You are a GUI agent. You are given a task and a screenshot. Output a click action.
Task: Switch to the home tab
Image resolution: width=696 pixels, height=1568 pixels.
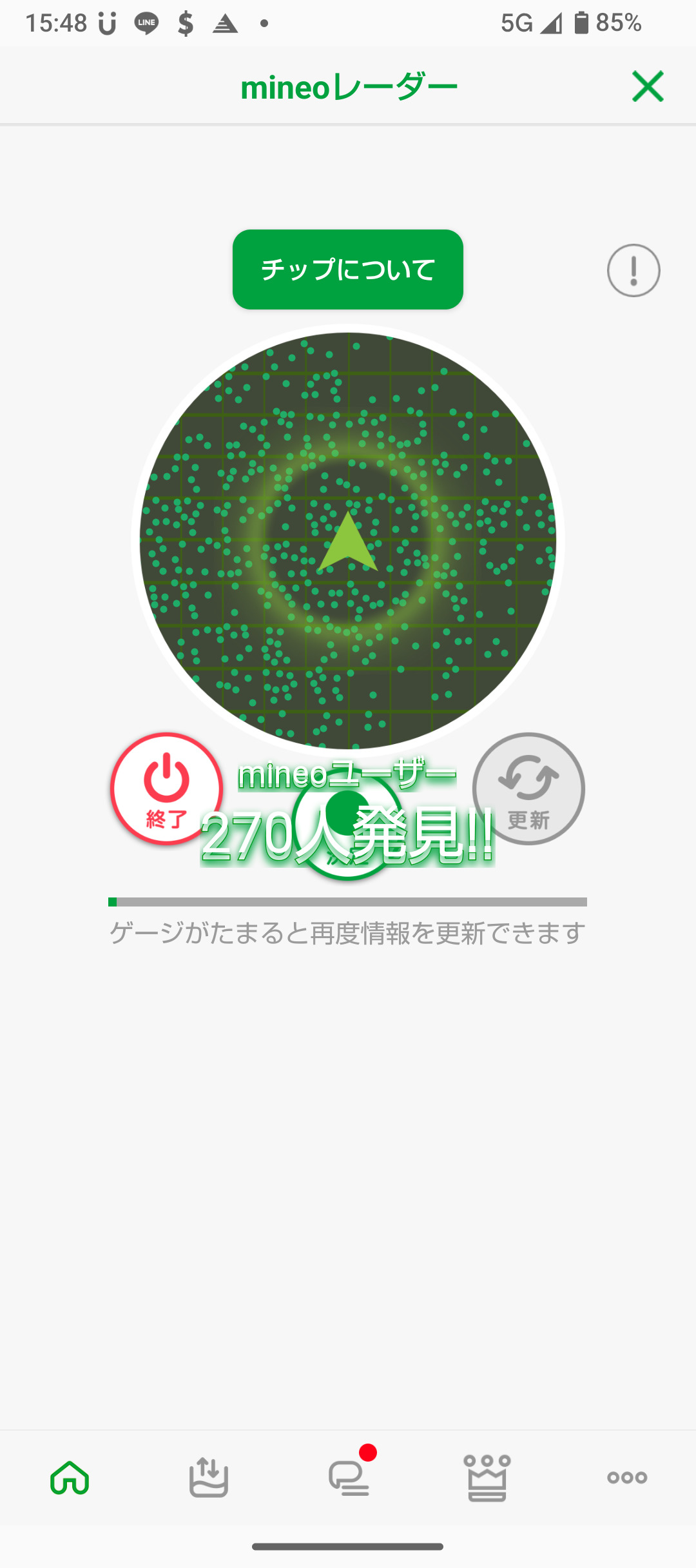point(70,1477)
